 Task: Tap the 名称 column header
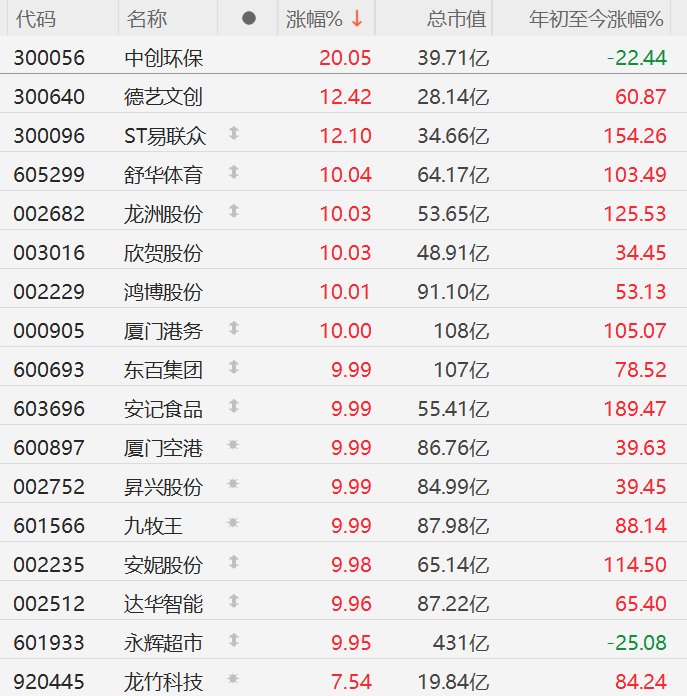pos(148,19)
